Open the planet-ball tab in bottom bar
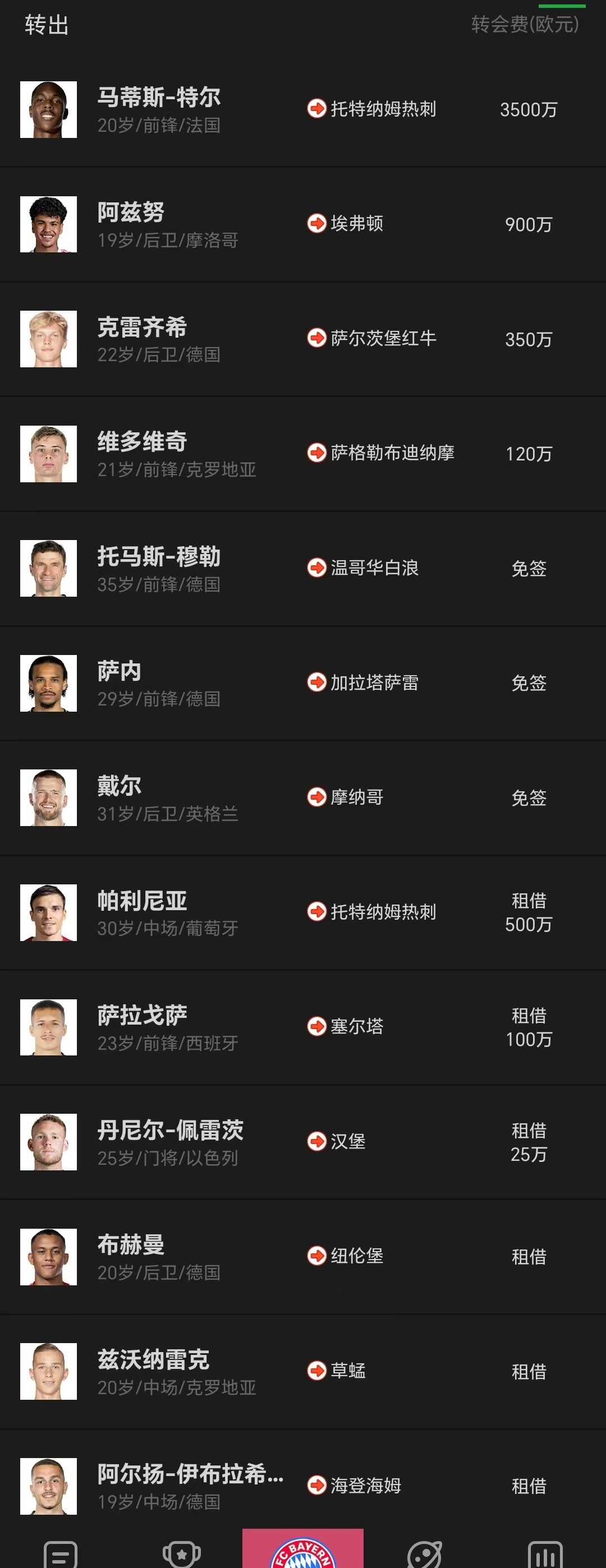 (x=424, y=1554)
